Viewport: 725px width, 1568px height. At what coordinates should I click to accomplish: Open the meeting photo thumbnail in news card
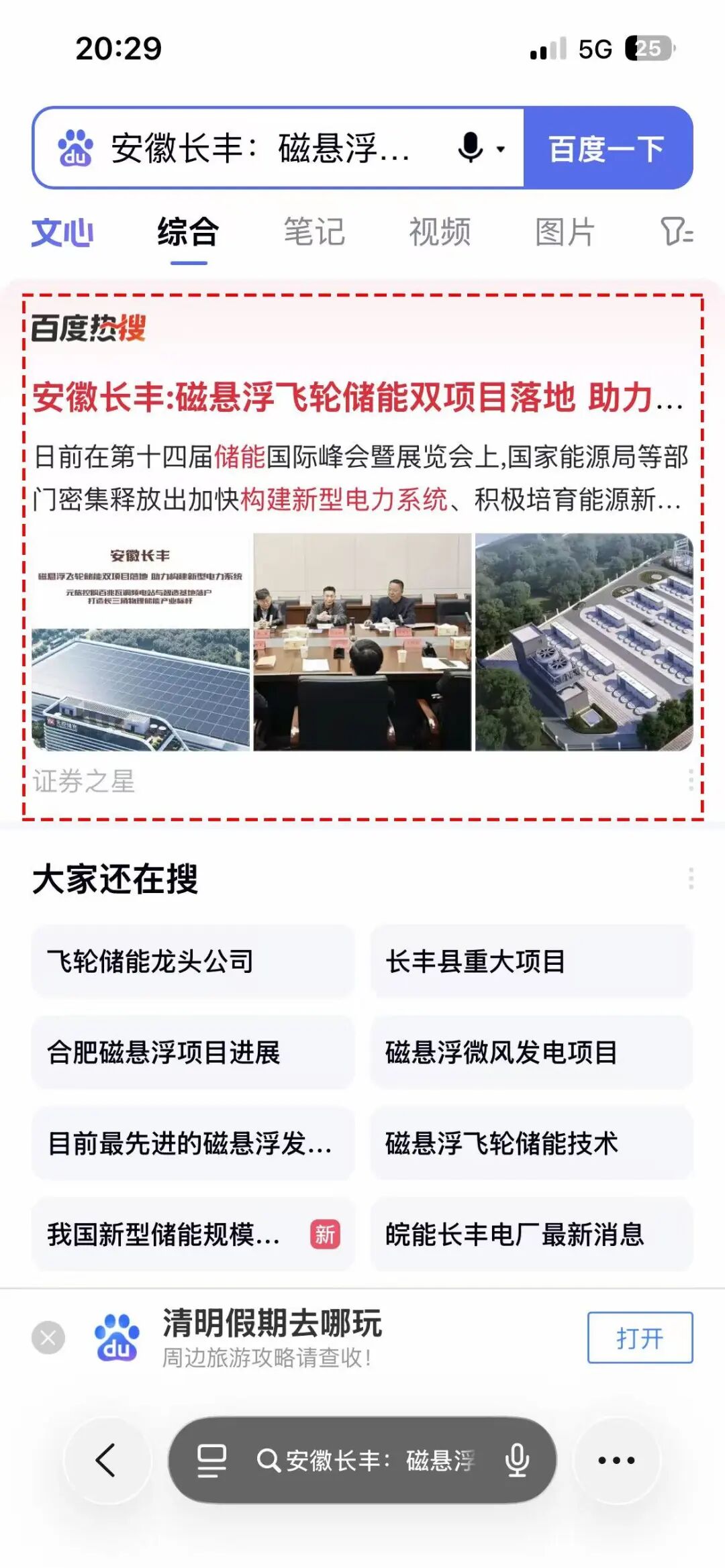pos(362,642)
